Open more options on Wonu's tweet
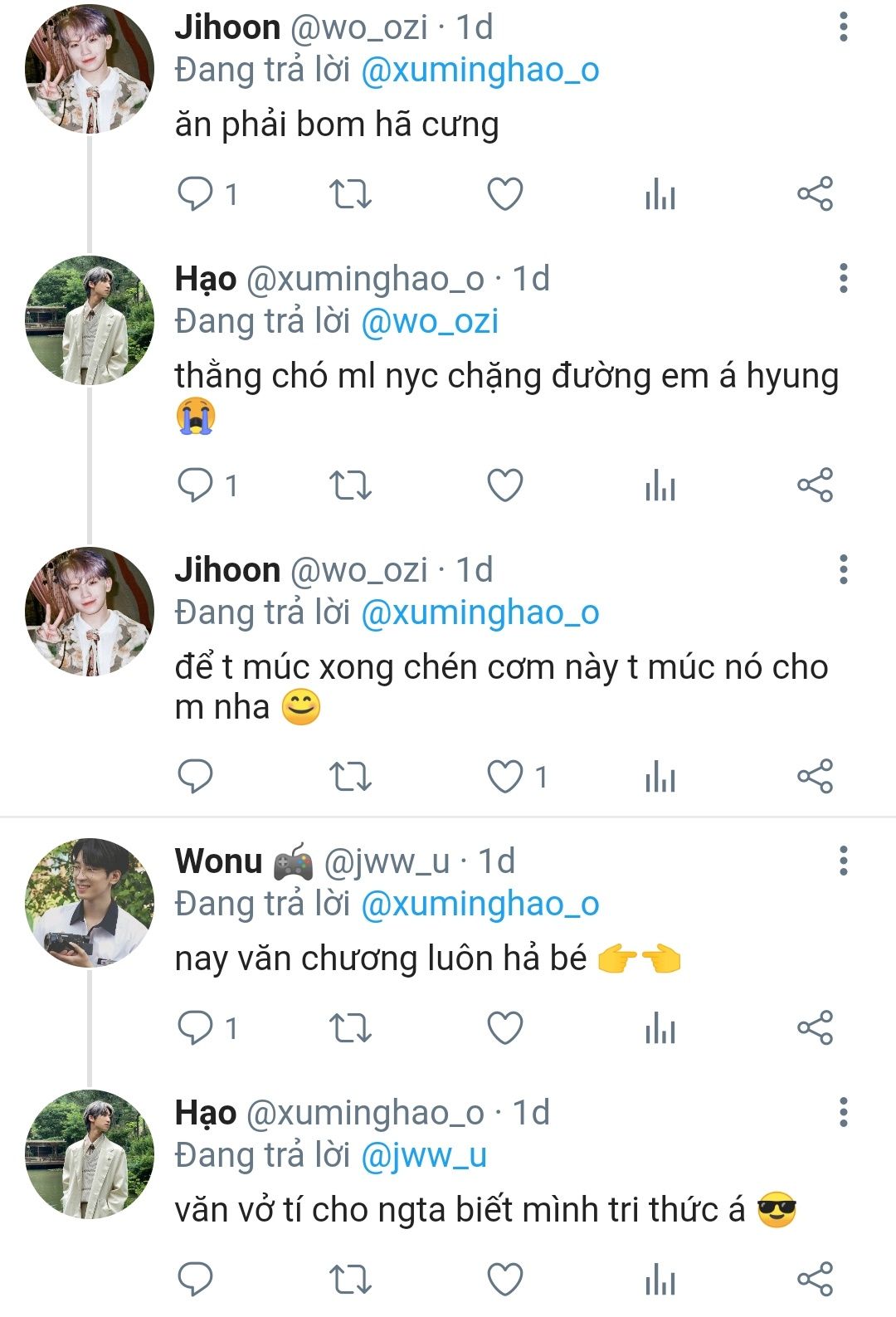The width and height of the screenshot is (896, 1317). click(x=843, y=861)
